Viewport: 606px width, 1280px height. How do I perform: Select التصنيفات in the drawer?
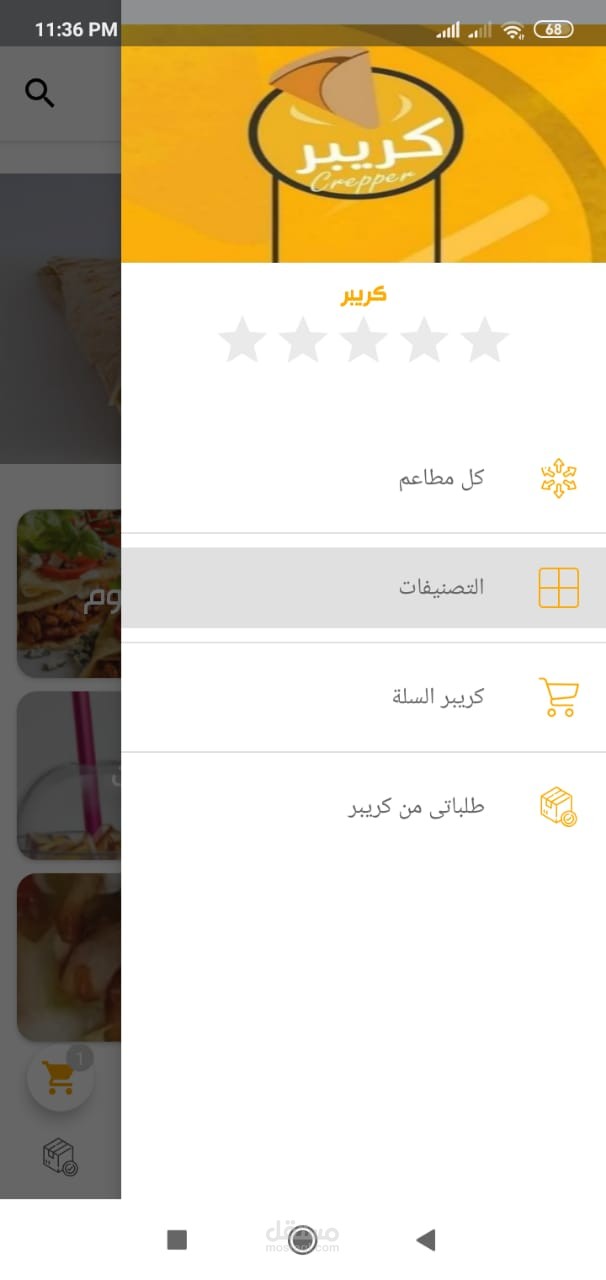pyautogui.click(x=440, y=587)
